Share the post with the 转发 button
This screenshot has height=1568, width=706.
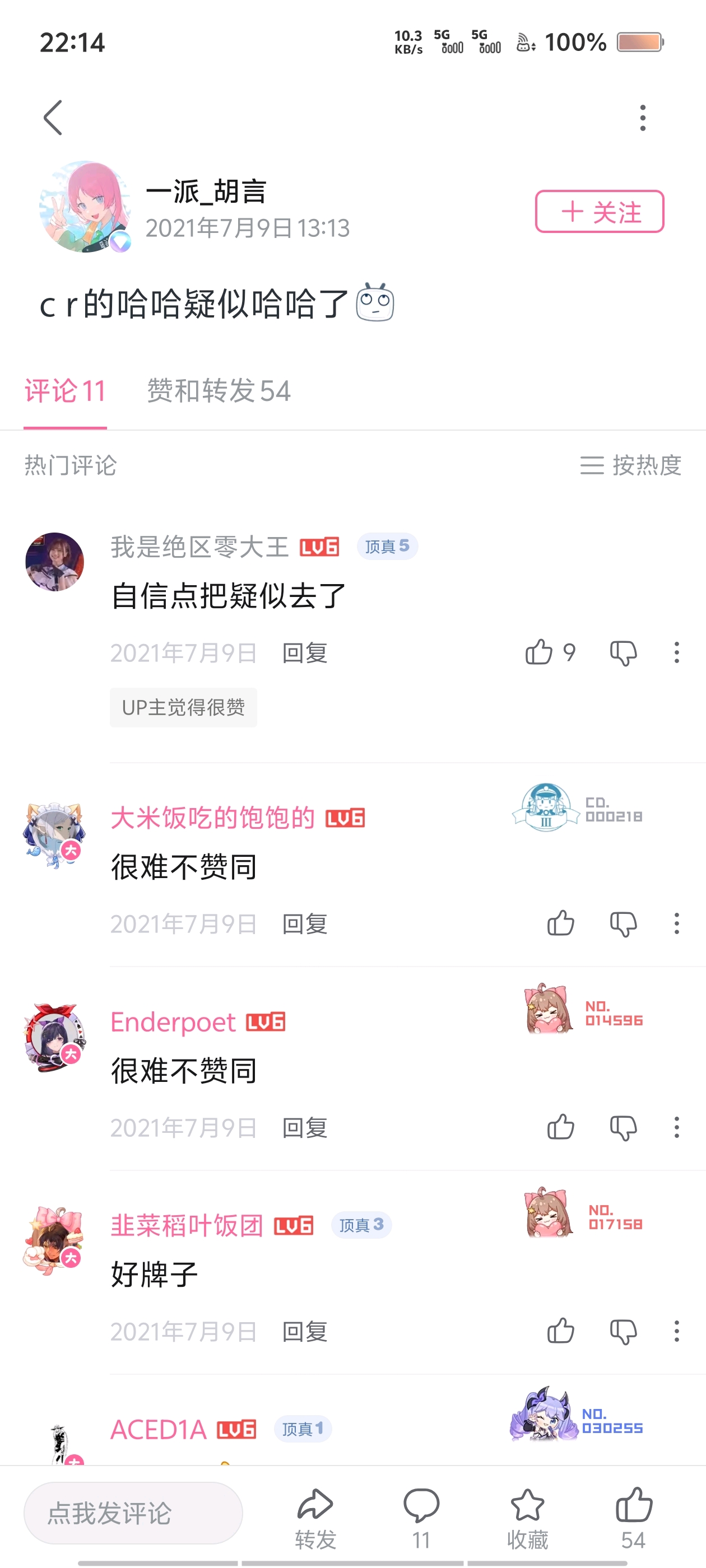[x=315, y=1518]
